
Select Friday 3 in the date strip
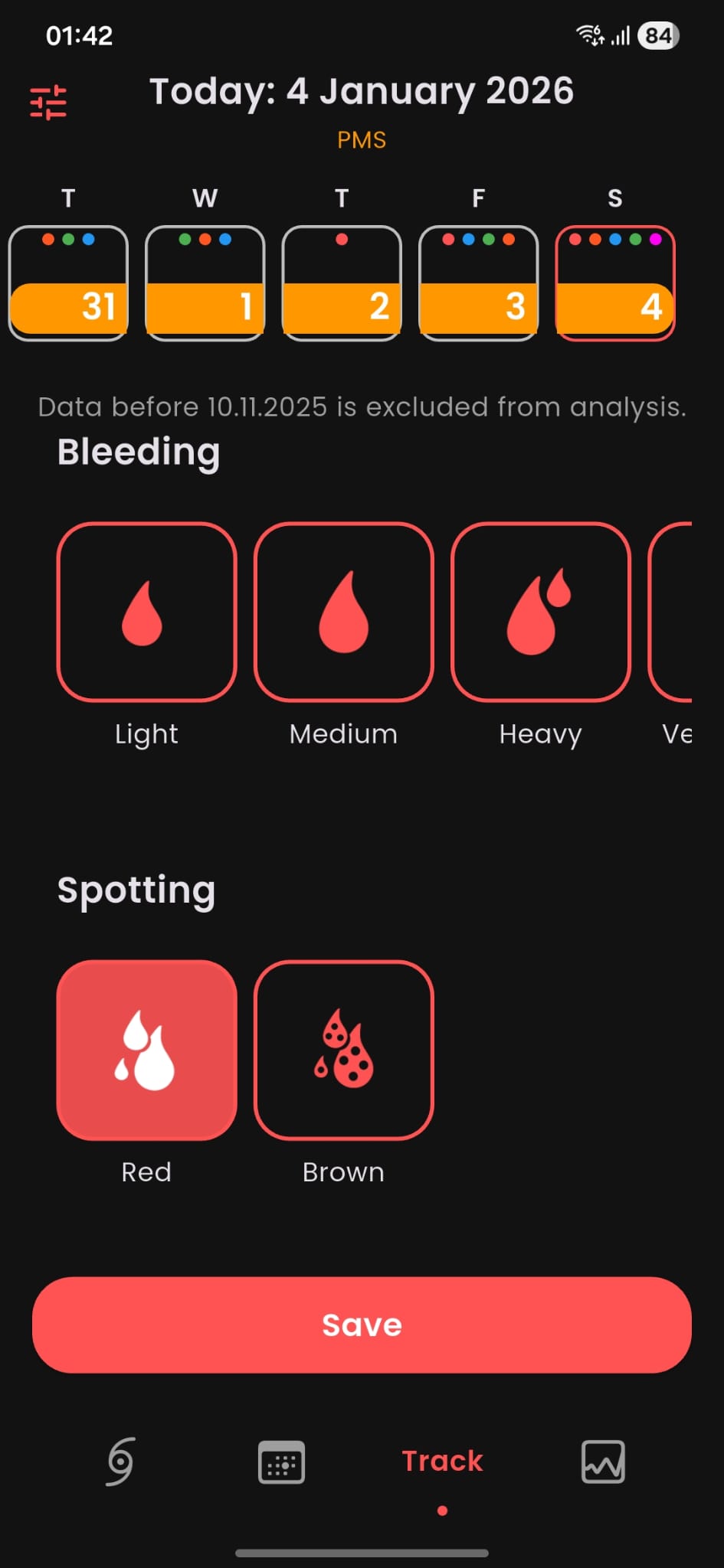(478, 283)
